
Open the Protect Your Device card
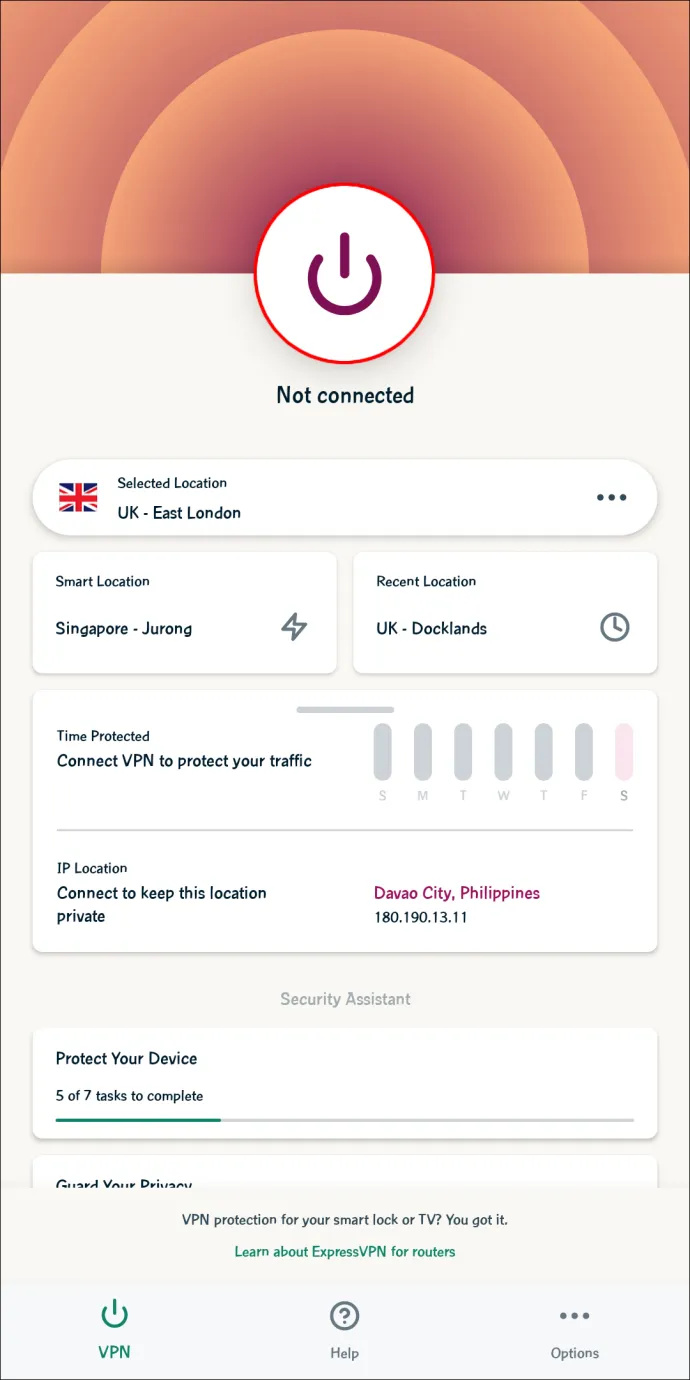pos(344,1082)
